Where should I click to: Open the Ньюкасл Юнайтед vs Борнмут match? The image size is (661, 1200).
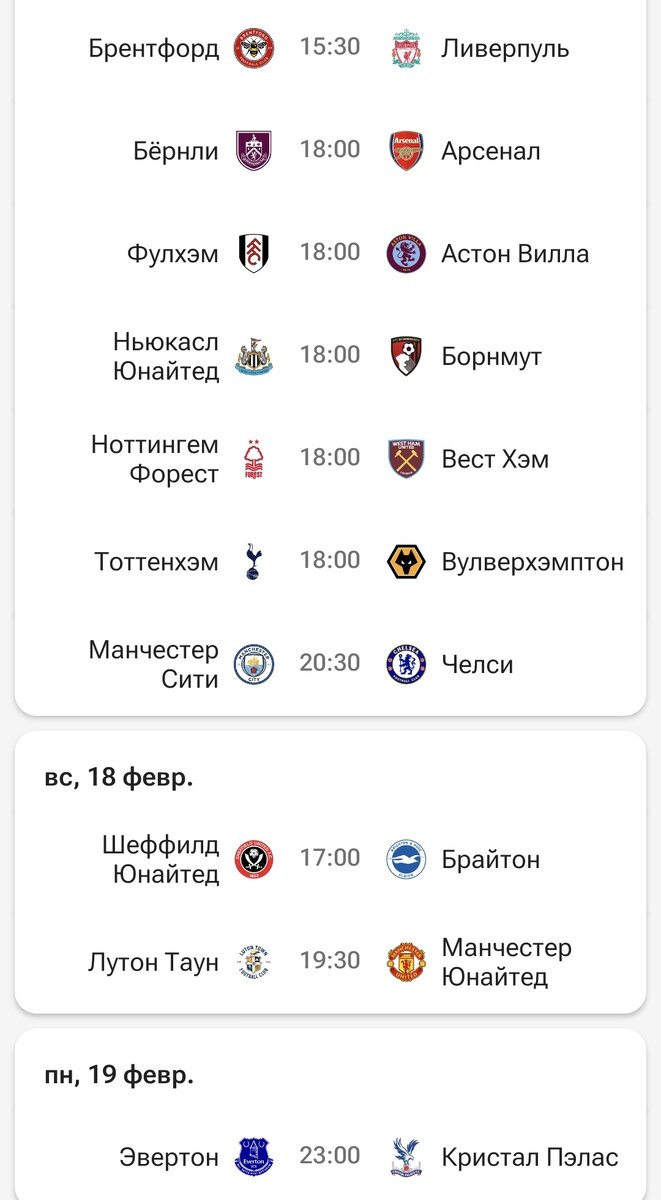(330, 356)
